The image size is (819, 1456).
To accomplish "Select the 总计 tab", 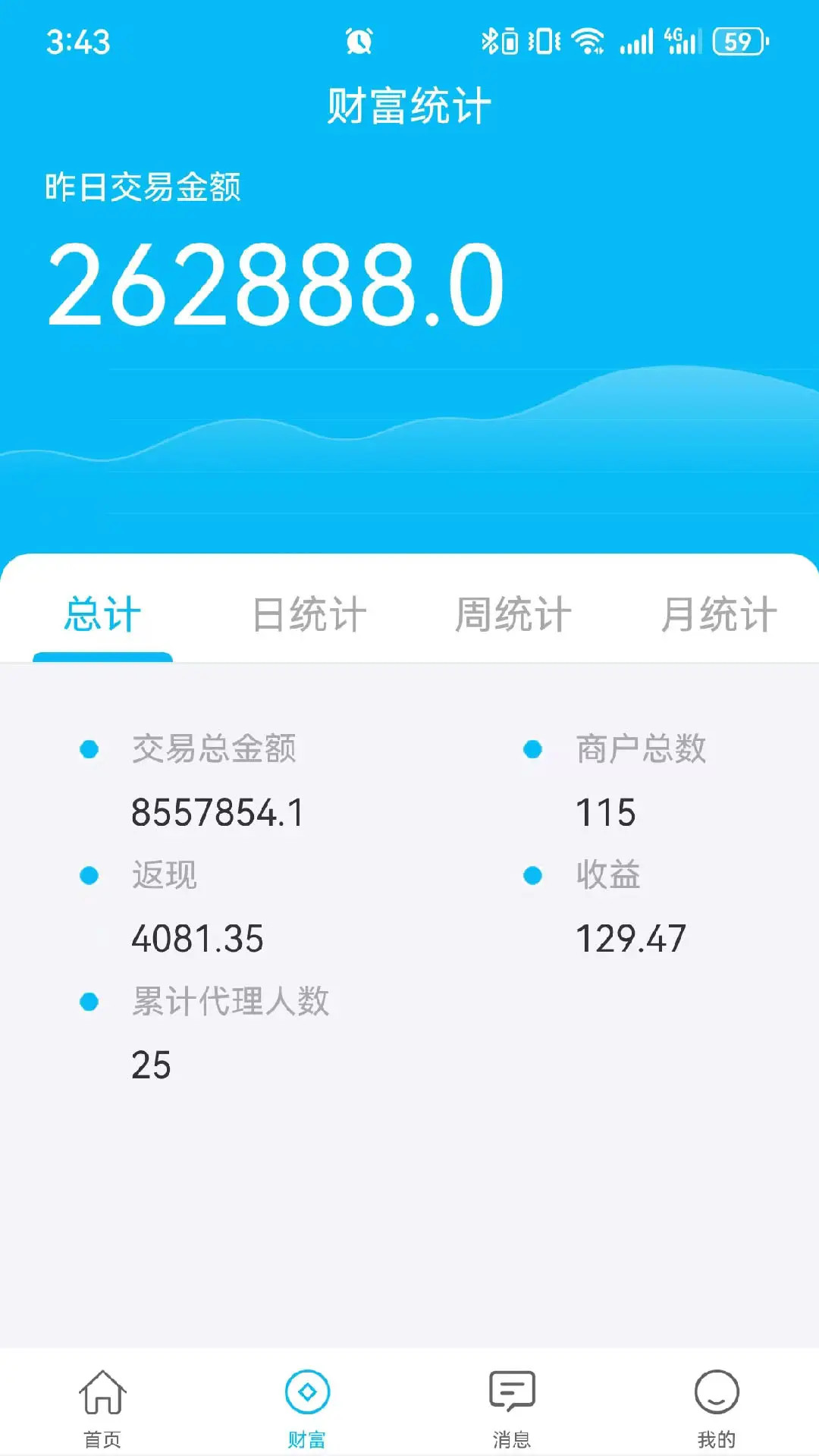I will point(104,614).
